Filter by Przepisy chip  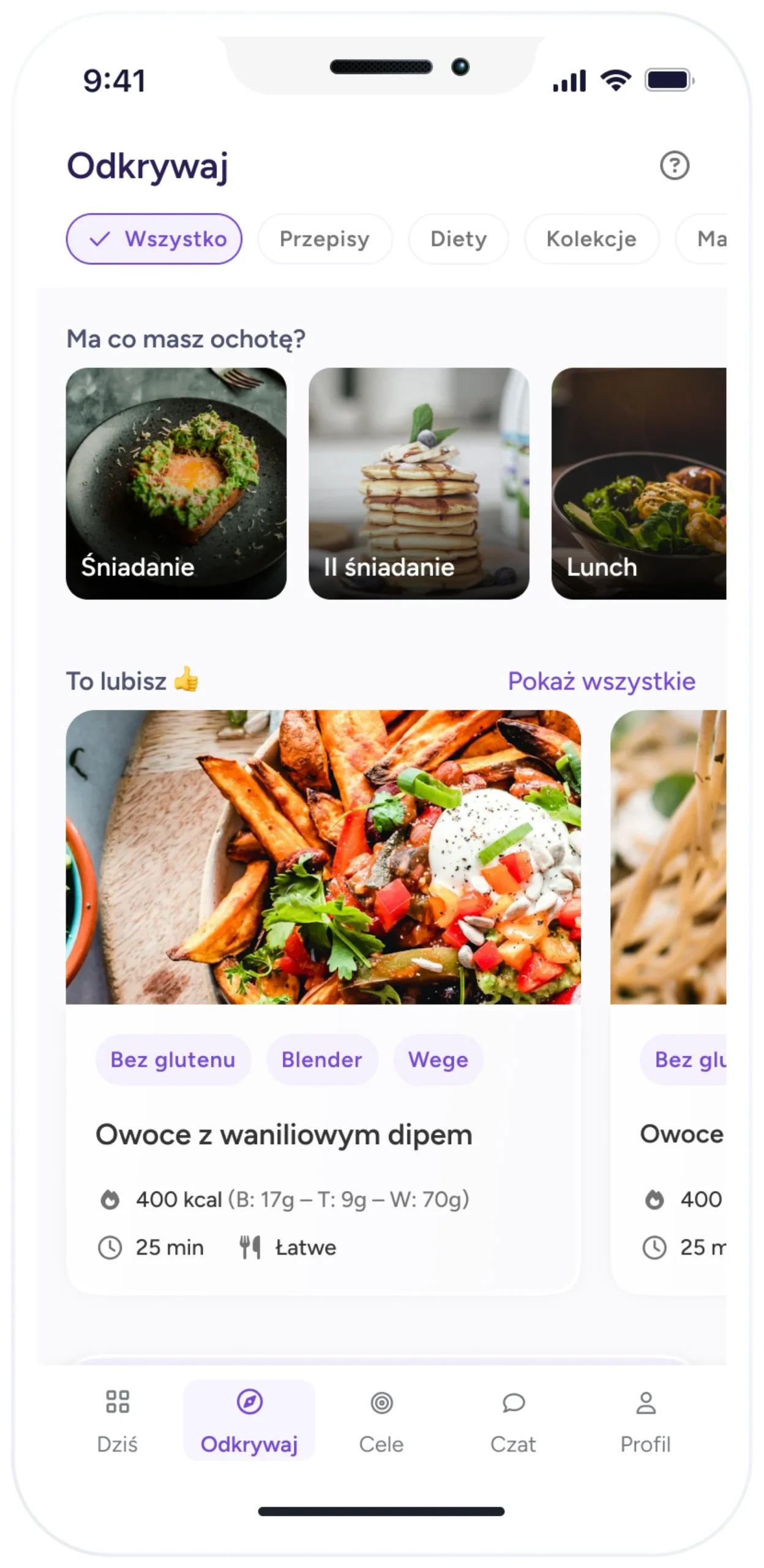tap(324, 238)
